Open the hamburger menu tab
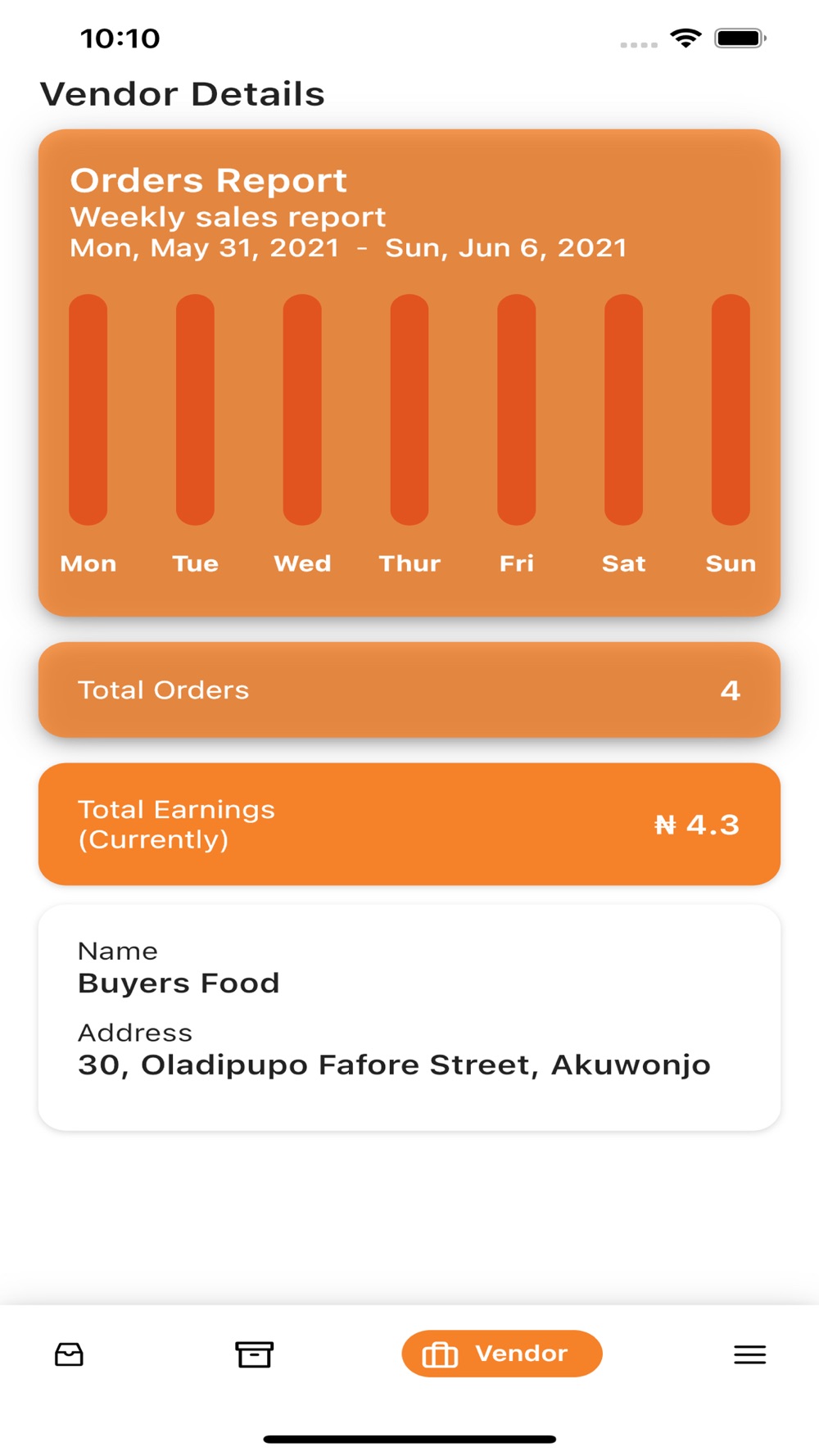The image size is (819, 1456). pos(749,1354)
